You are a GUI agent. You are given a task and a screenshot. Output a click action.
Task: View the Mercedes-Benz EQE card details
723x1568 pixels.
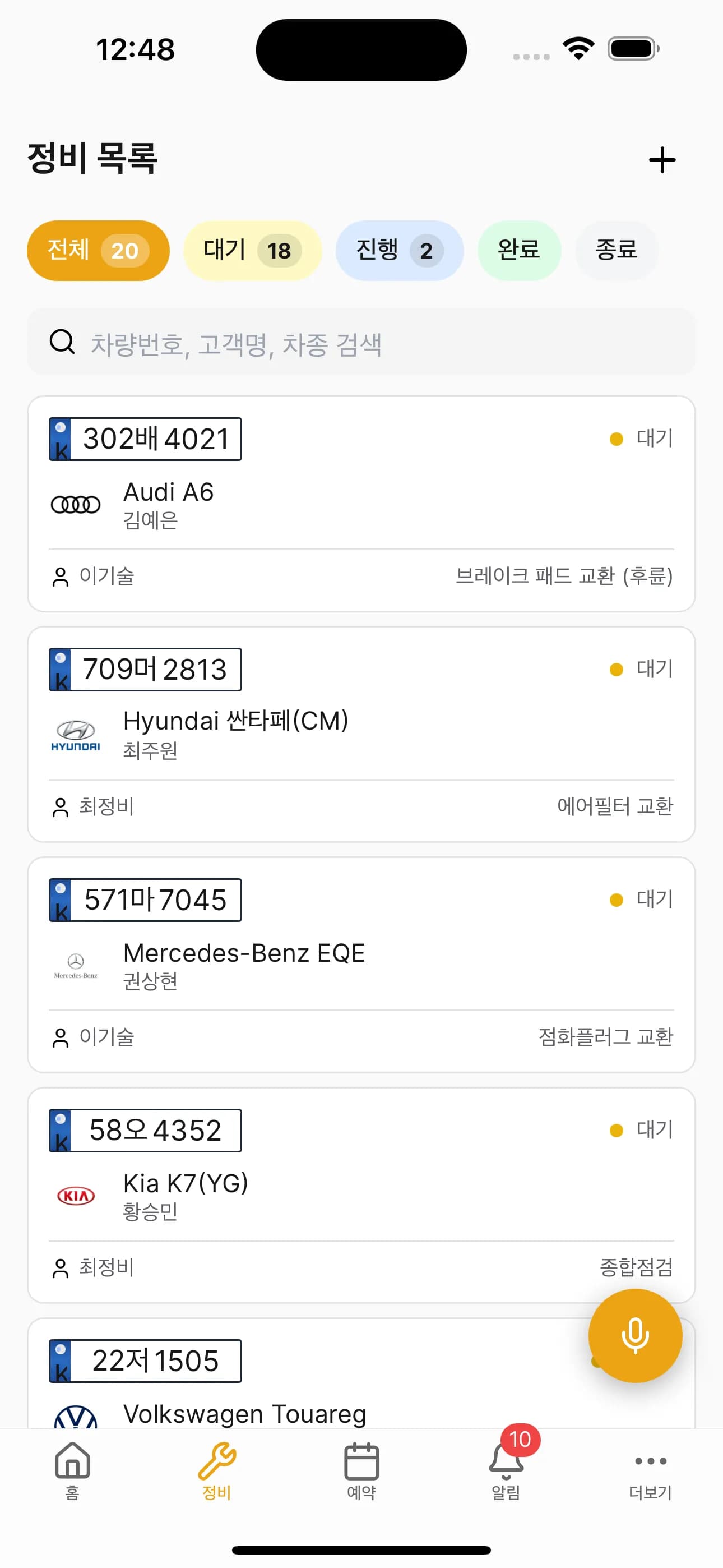point(361,964)
